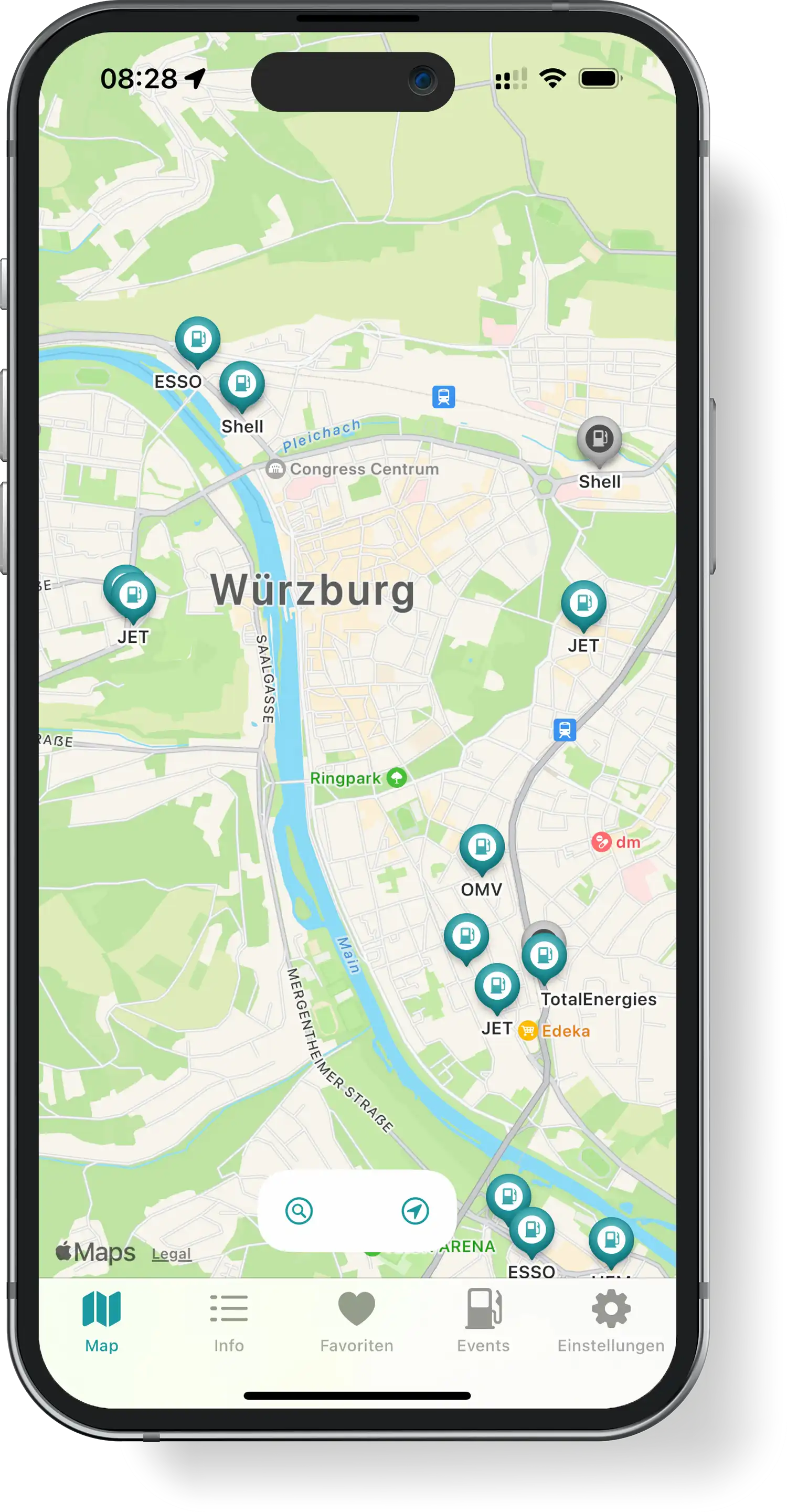Select the ESSO pin above Shell
Viewport: 787px width, 1512px height.
(198, 339)
